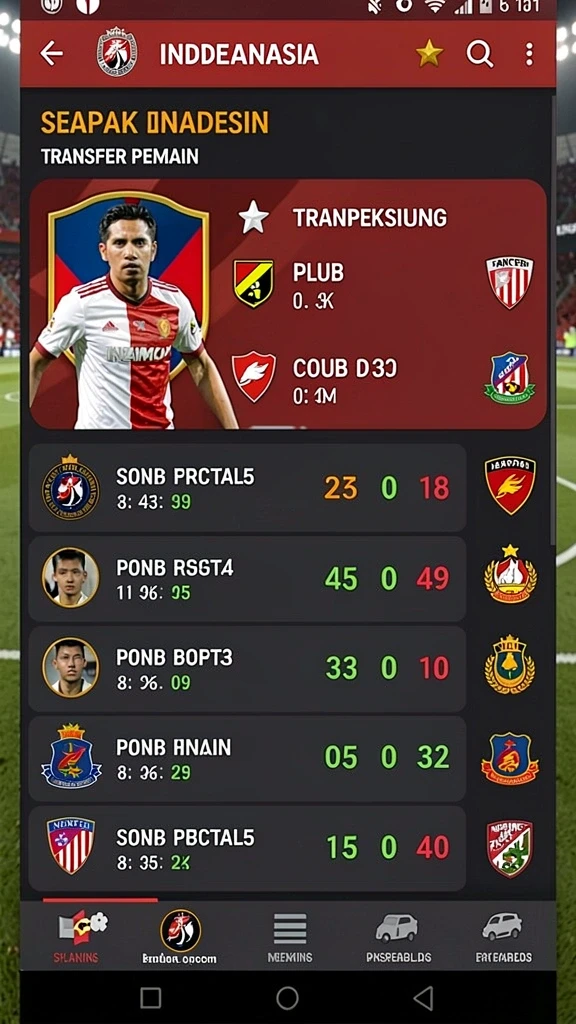Viewport: 576px width, 1024px height.
Task: Go back using the top-left arrow
Action: click(52, 54)
